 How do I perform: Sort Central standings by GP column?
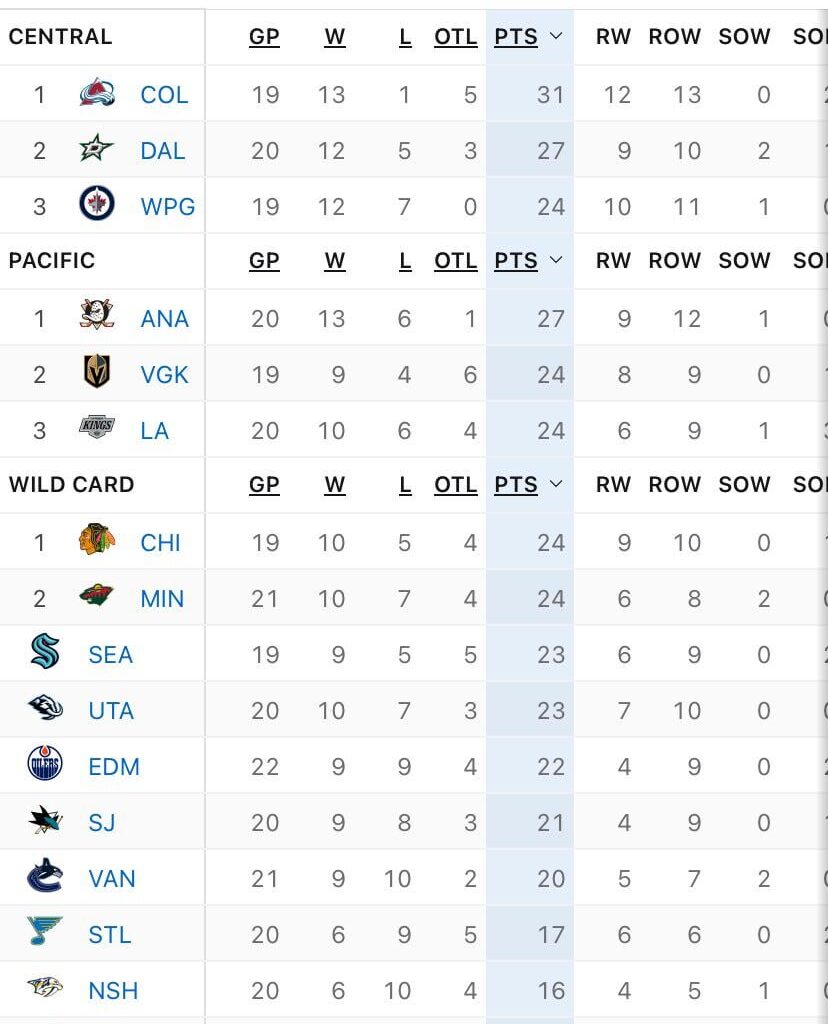coord(264,36)
